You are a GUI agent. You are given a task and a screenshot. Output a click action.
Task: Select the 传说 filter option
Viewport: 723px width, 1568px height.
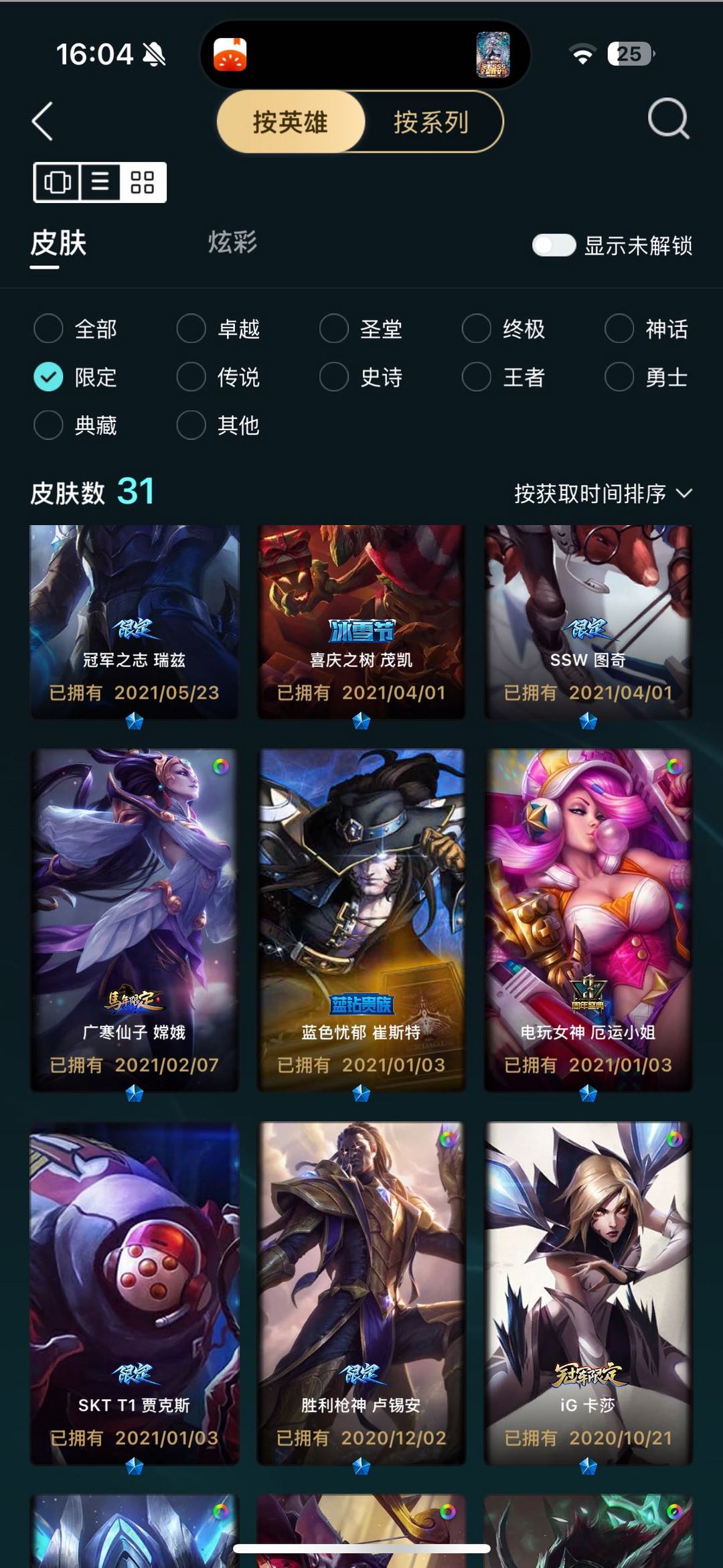coord(191,377)
